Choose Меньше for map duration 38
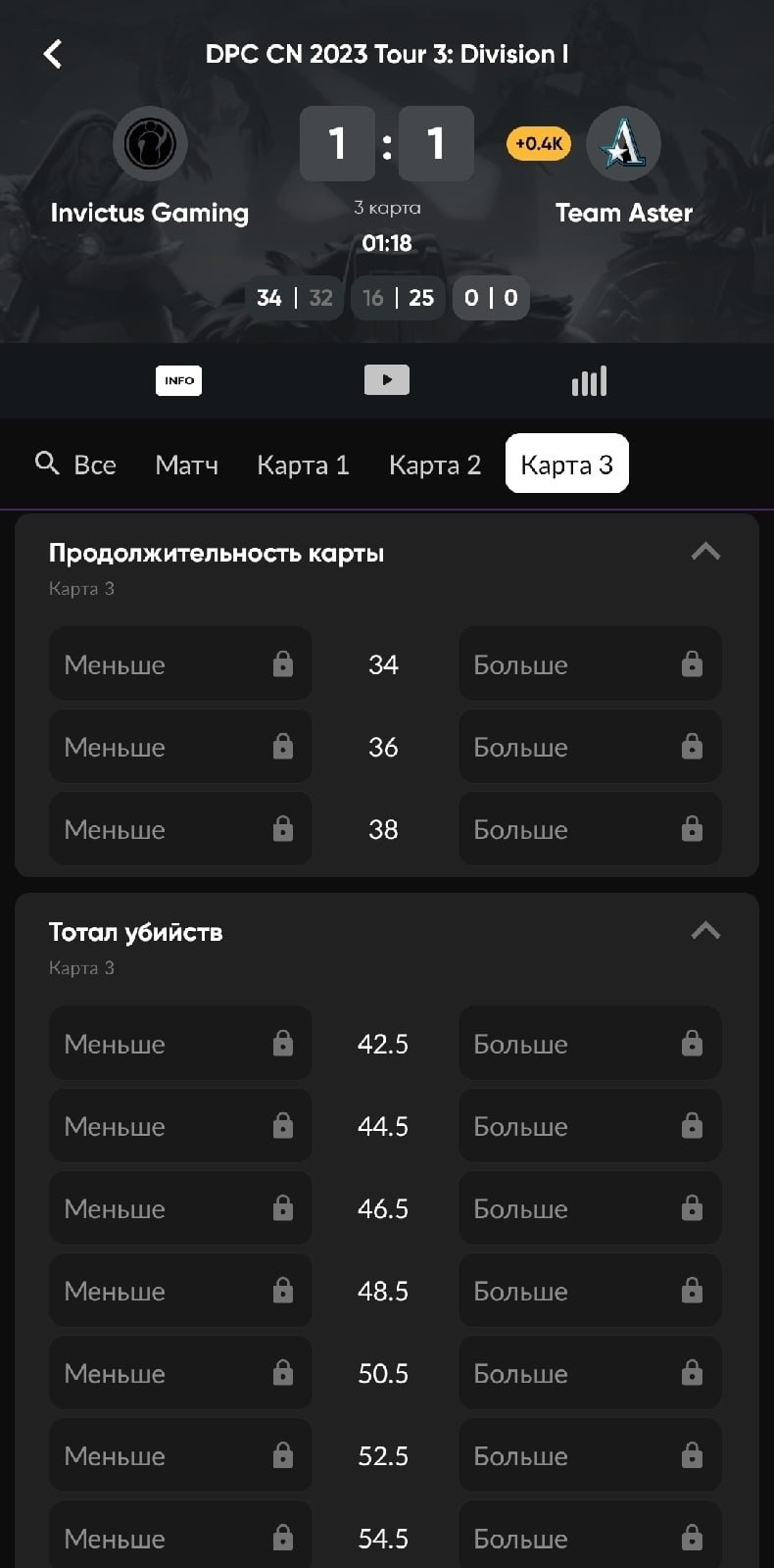The image size is (774, 1568). click(180, 829)
